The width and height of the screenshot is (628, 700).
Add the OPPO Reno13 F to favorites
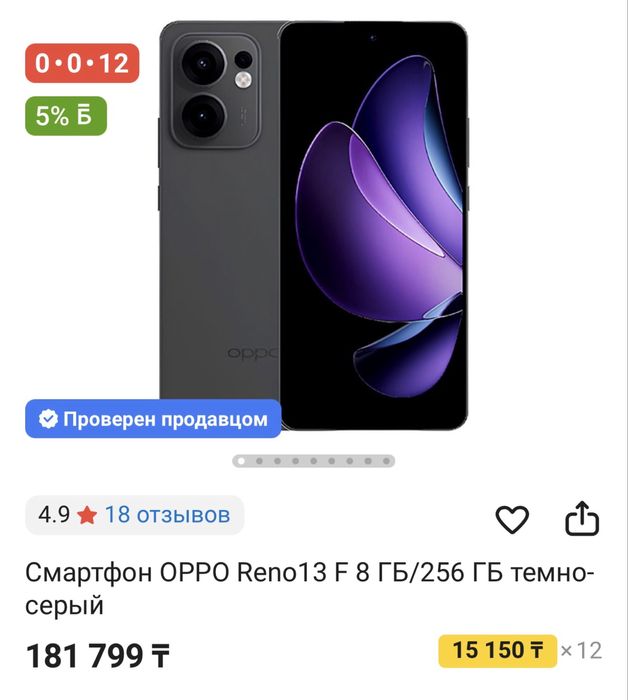(512, 518)
